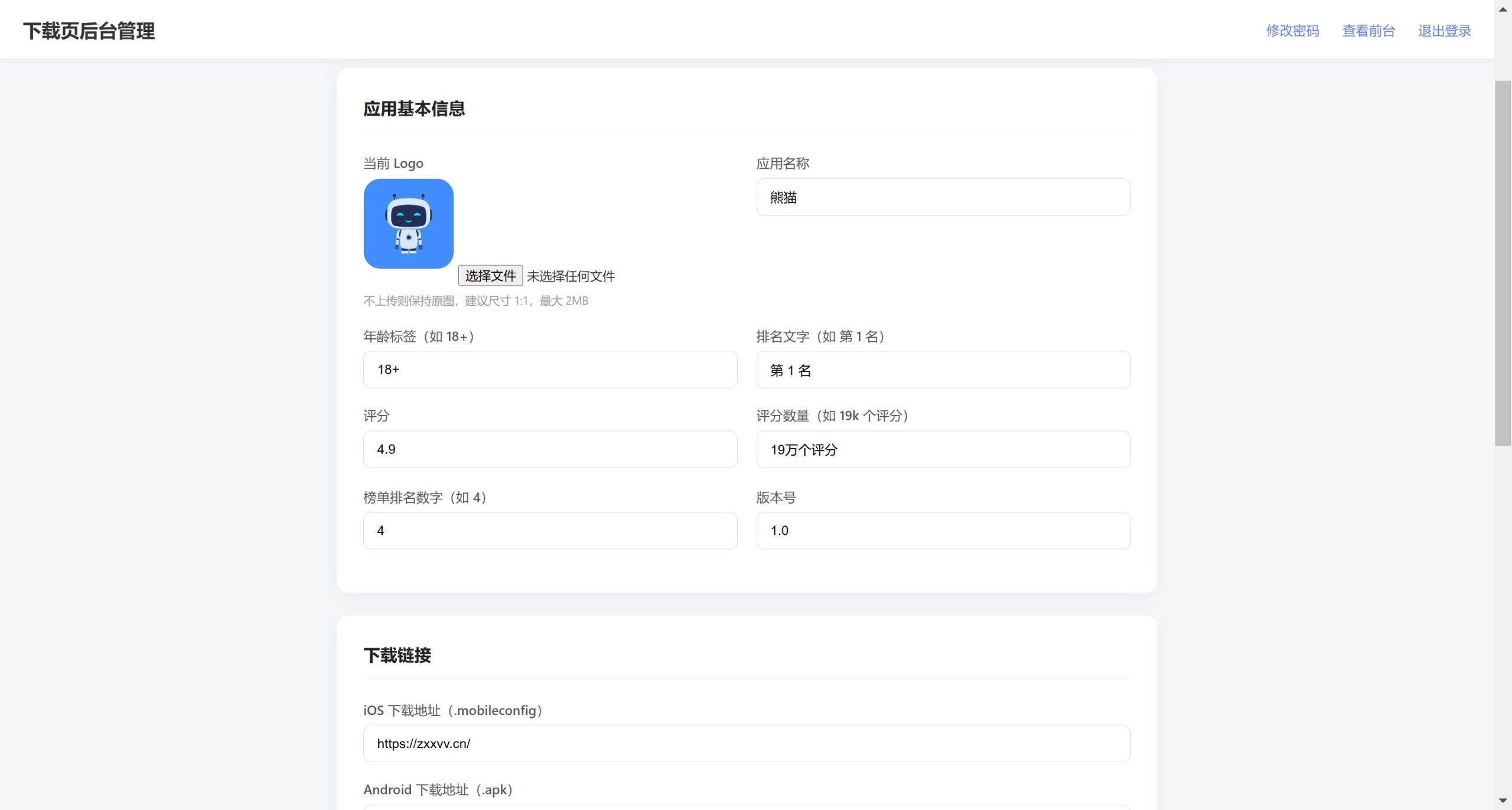Tap the 评分 field showing 4.9
The width and height of the screenshot is (1512, 810).
coord(550,449)
